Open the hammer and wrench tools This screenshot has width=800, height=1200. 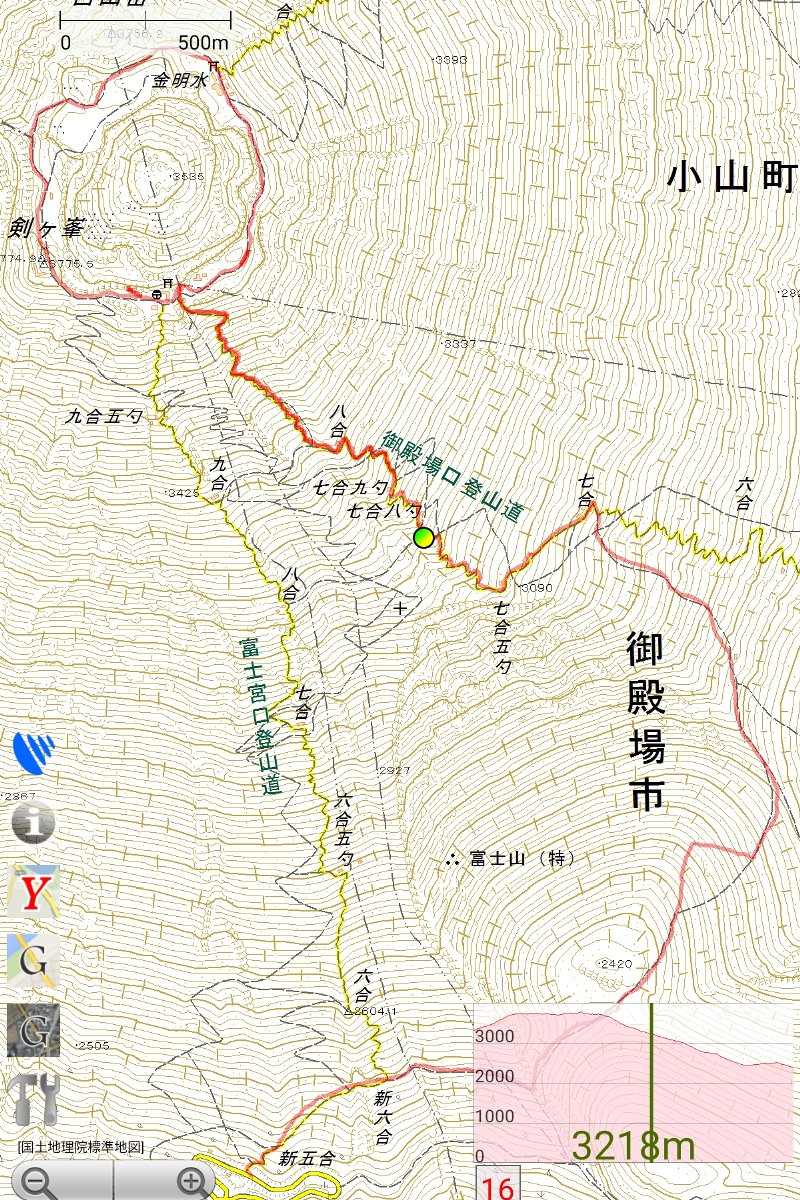pyautogui.click(x=33, y=1100)
